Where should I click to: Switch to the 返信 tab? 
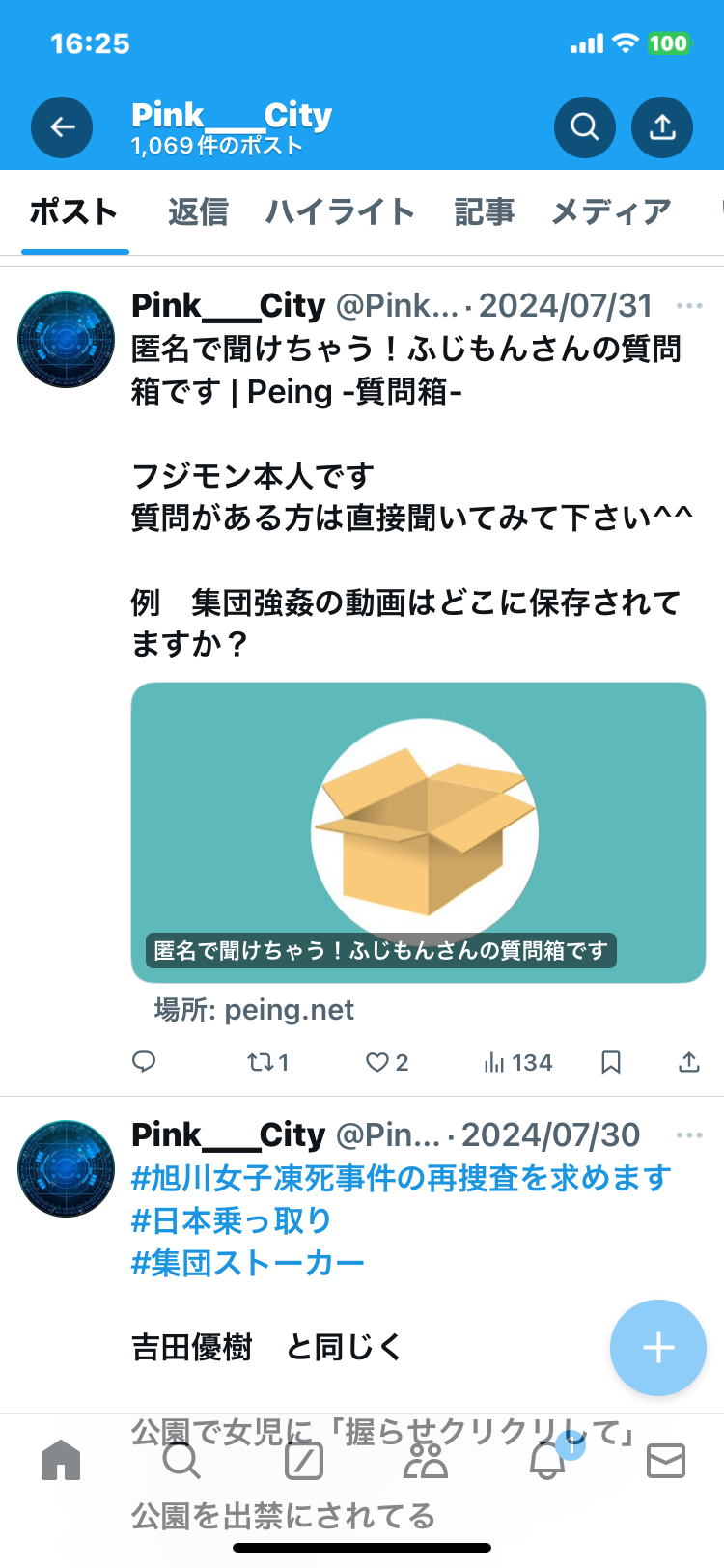pyautogui.click(x=198, y=211)
